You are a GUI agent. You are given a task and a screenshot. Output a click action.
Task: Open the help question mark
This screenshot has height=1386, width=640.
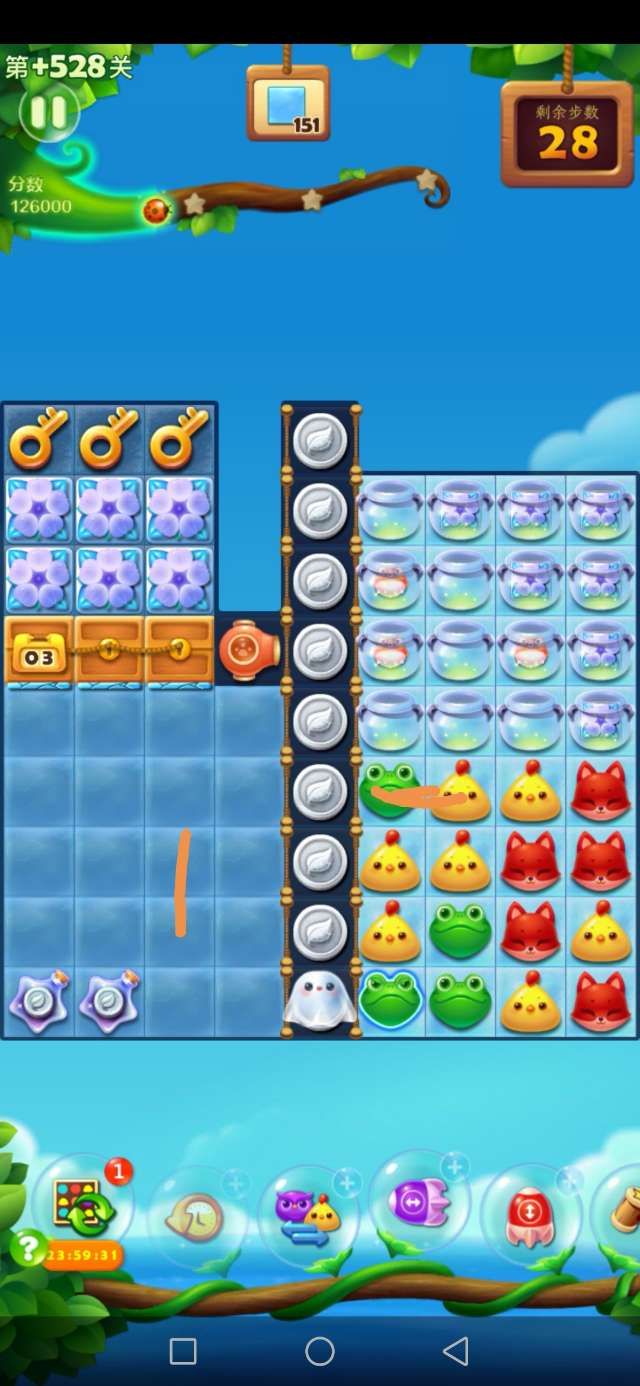pyautogui.click(x=27, y=1247)
